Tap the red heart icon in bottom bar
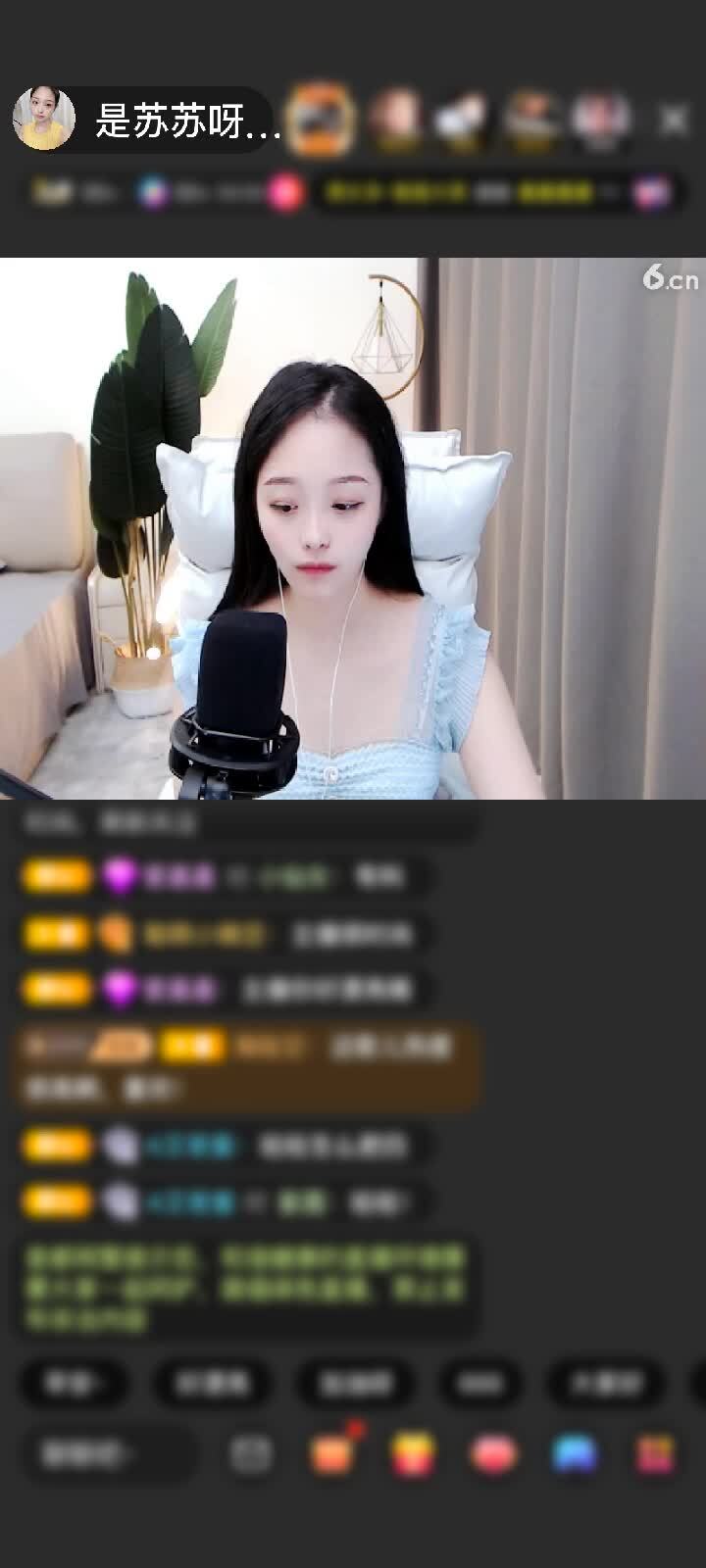Viewport: 706px width, 1568px height. tap(493, 1454)
